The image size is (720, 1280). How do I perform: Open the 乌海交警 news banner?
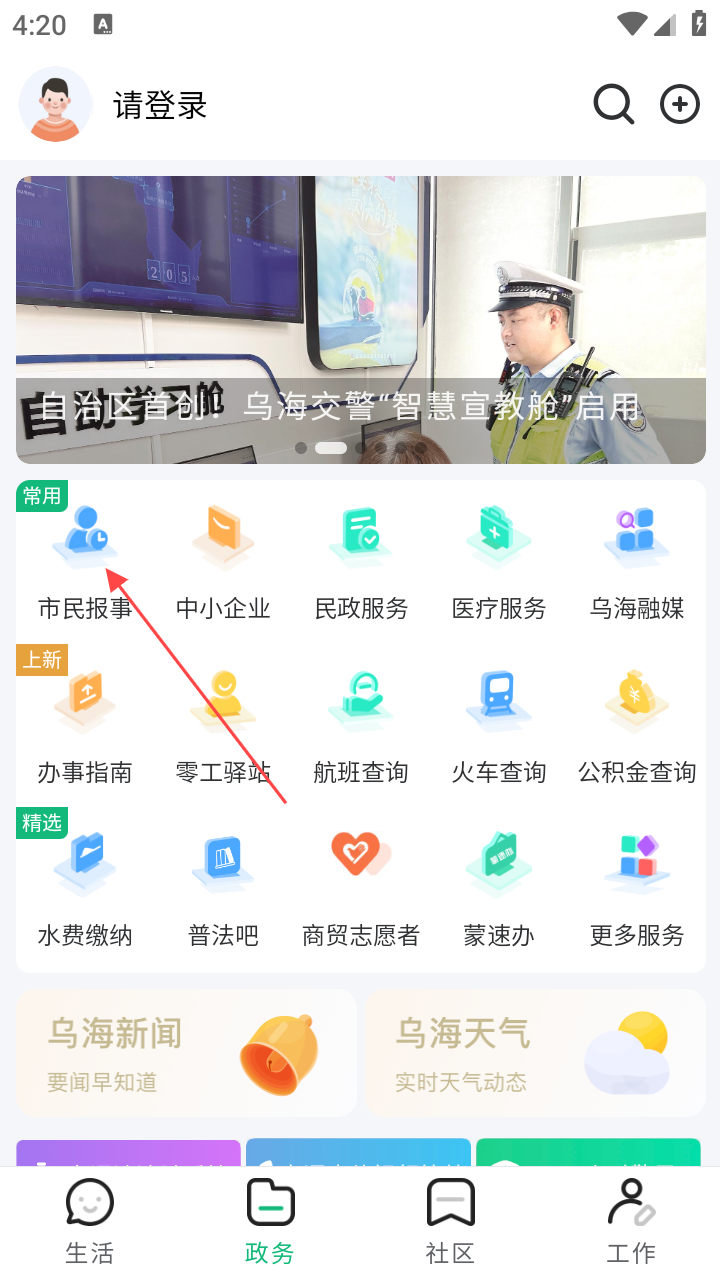(x=361, y=320)
